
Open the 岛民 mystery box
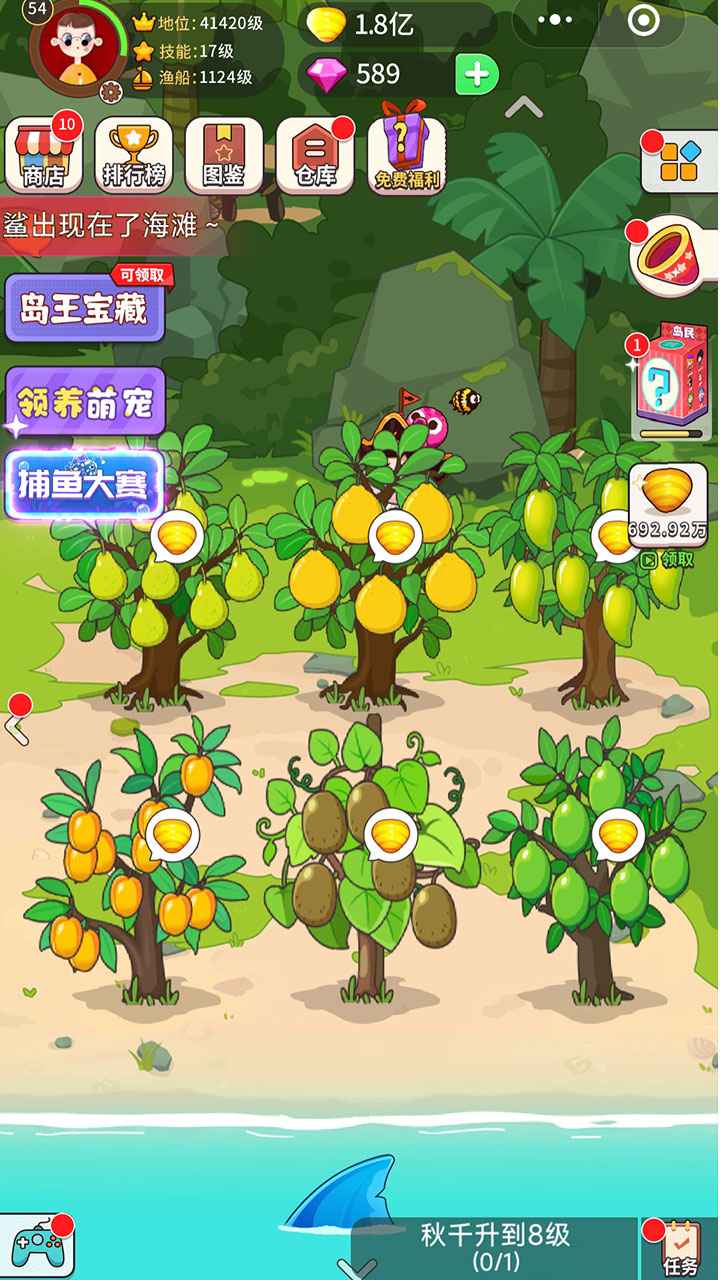[x=673, y=382]
